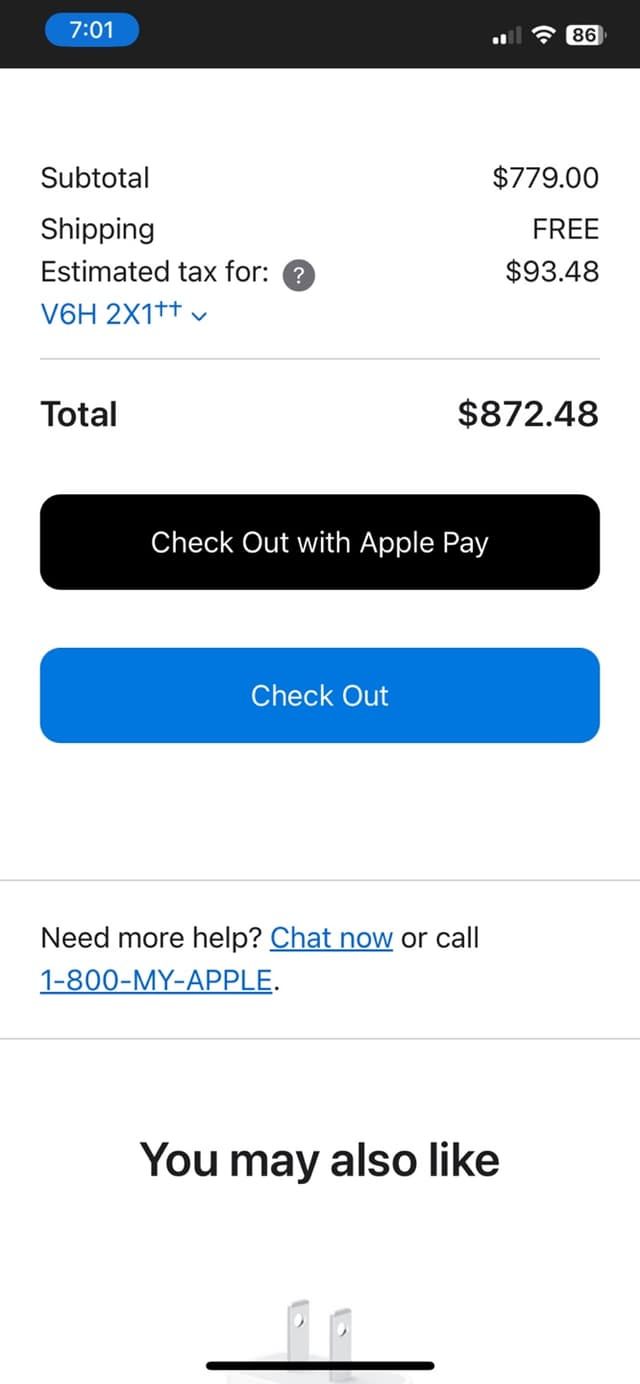Call 1-800-MY-APPLE link
Image resolution: width=640 pixels, height=1384 pixels.
point(156,981)
